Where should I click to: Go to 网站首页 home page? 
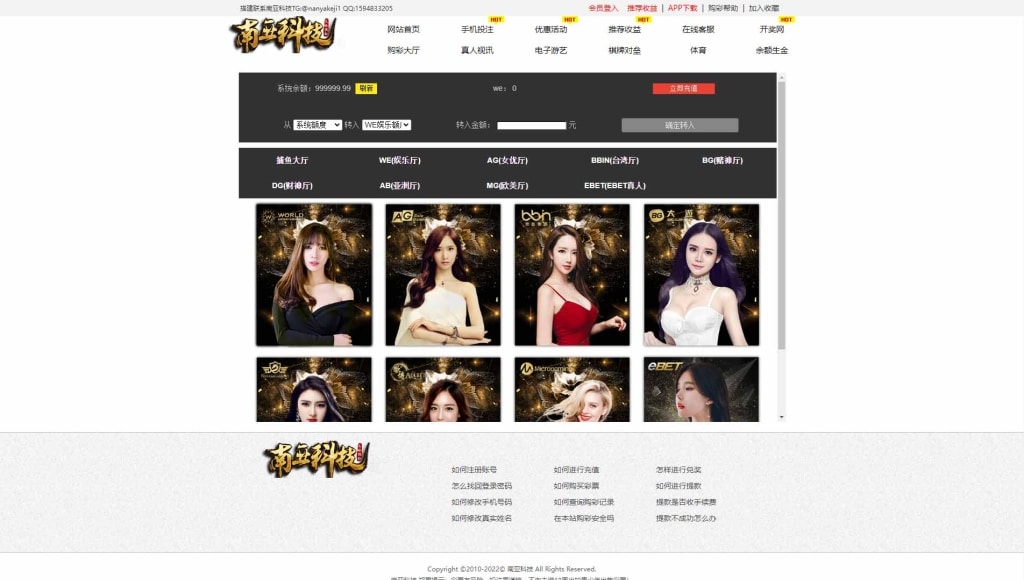click(x=403, y=30)
